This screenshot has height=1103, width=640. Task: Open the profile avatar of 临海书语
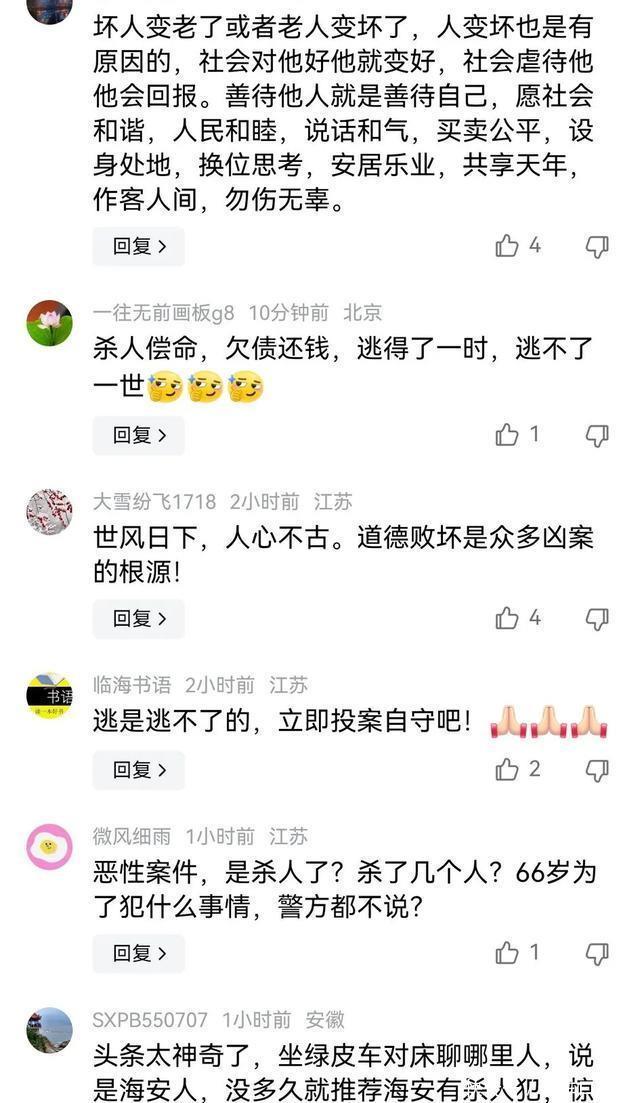tap(49, 696)
